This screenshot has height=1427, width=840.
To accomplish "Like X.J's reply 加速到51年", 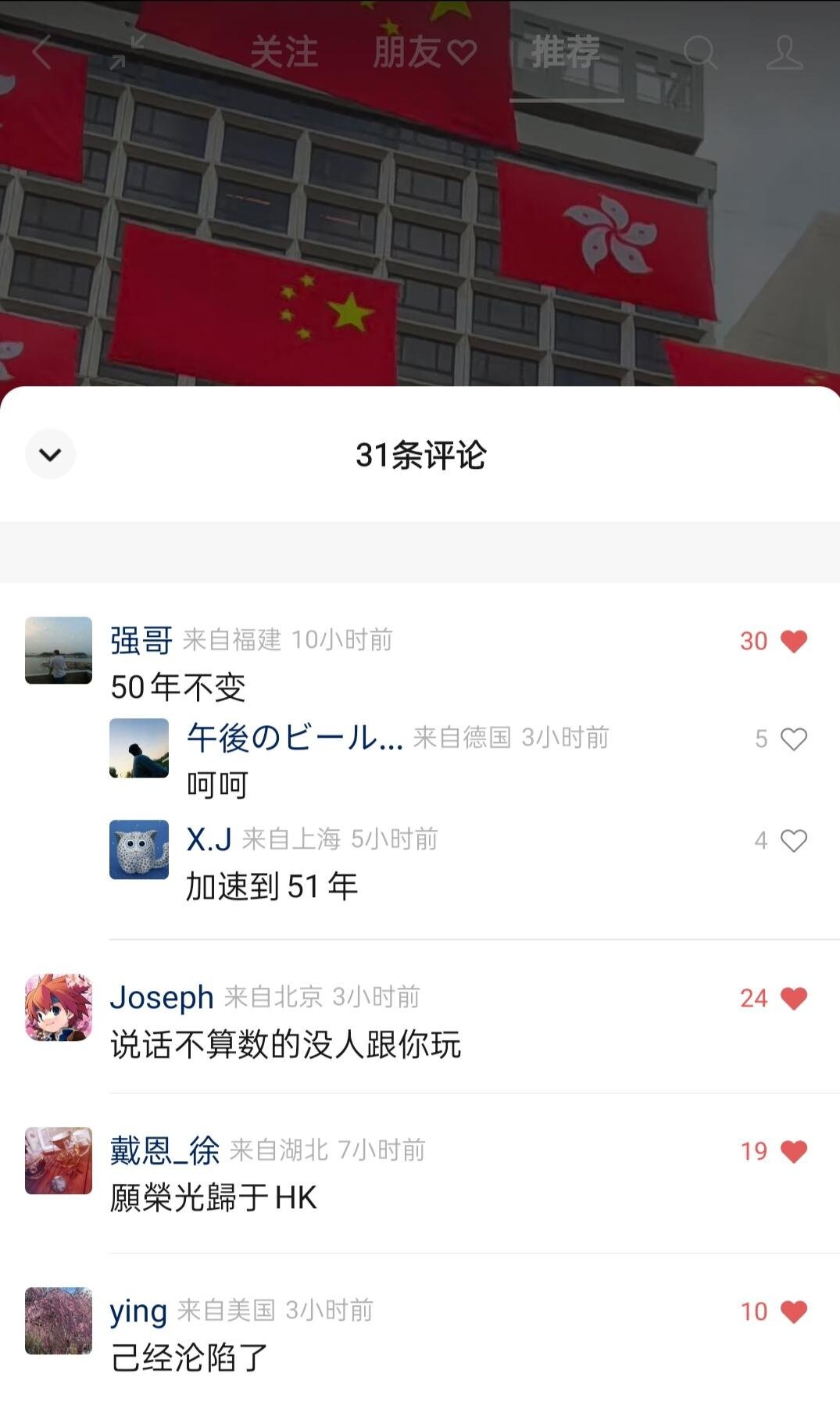I will pos(794,841).
